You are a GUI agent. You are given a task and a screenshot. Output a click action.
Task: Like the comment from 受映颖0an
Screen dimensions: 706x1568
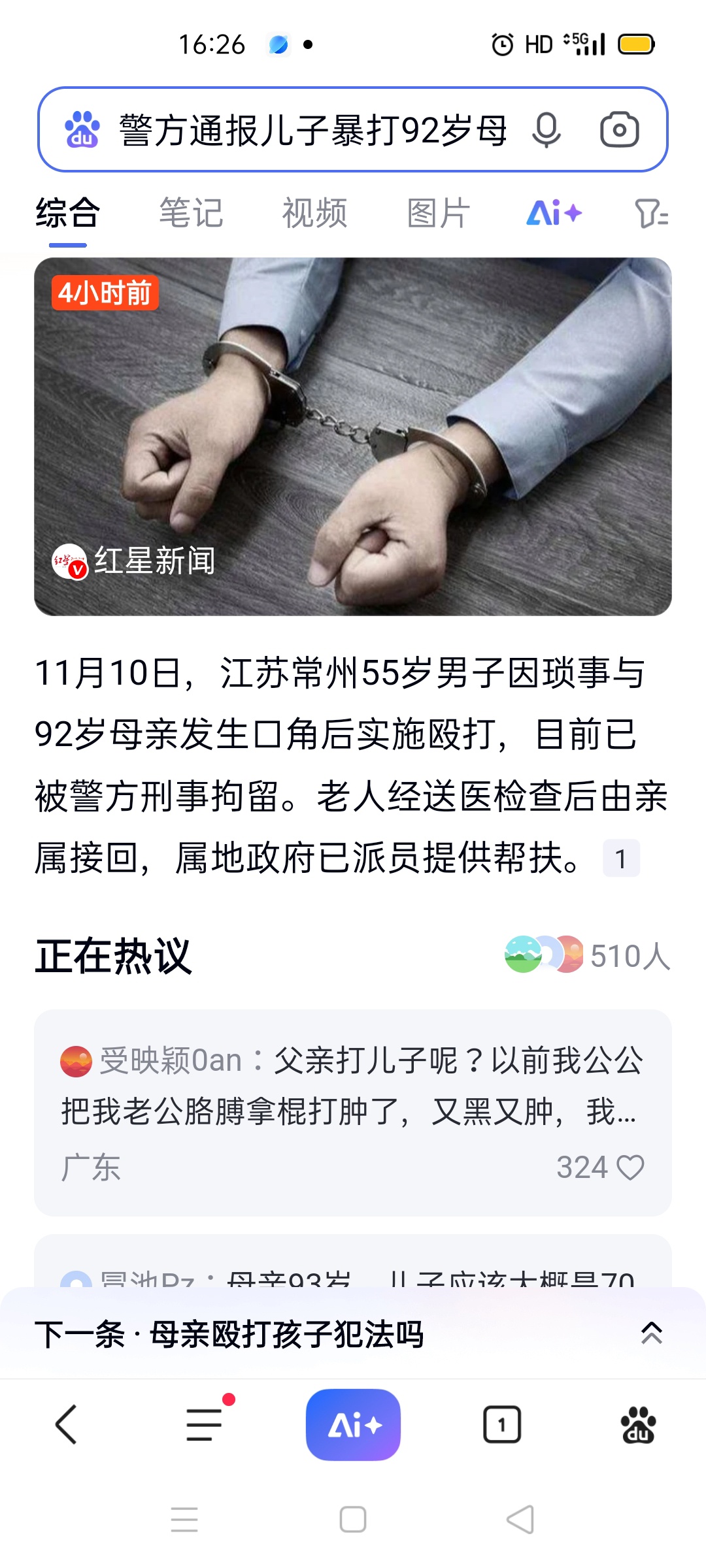pyautogui.click(x=630, y=1168)
